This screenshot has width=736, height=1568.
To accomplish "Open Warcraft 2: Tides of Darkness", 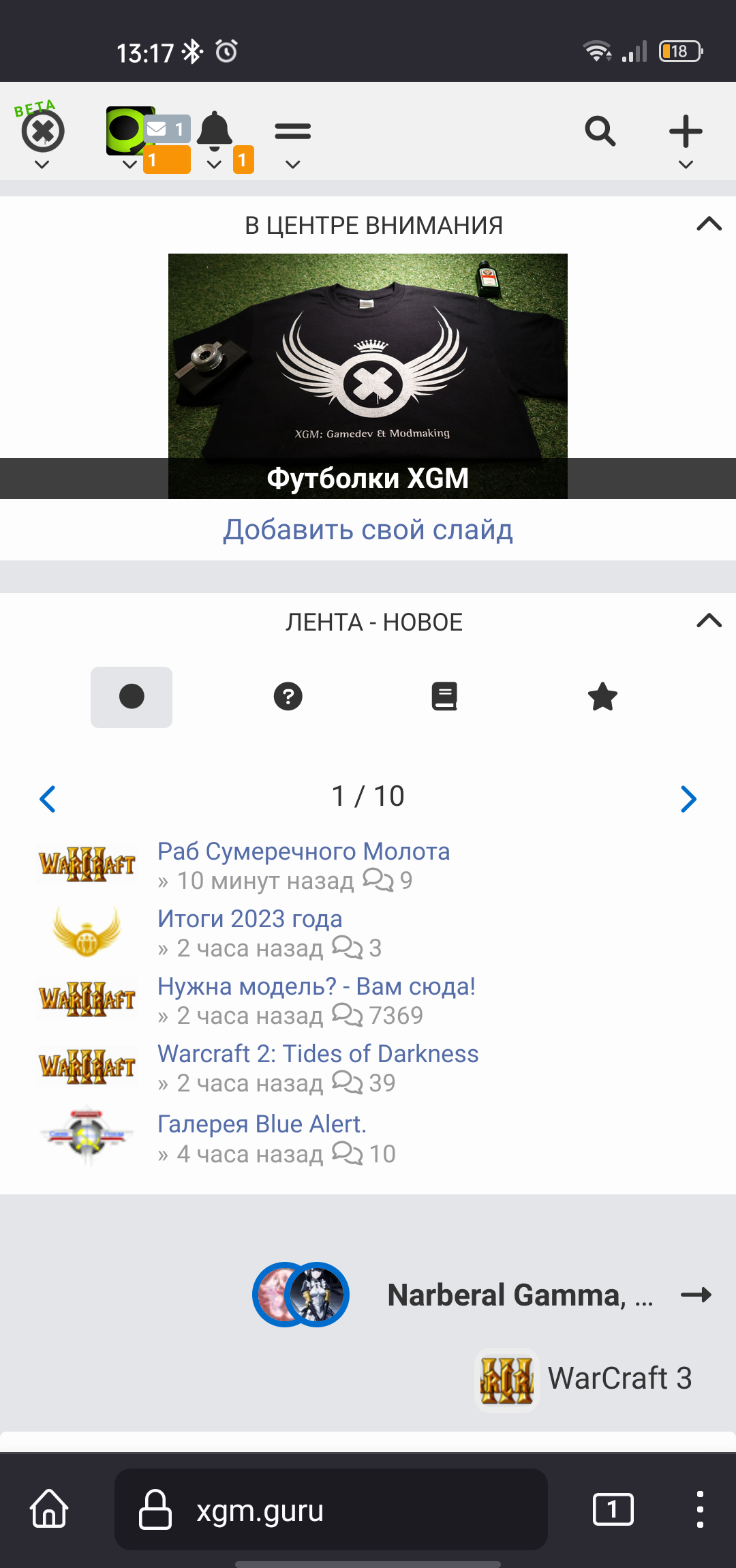I will point(318,1054).
